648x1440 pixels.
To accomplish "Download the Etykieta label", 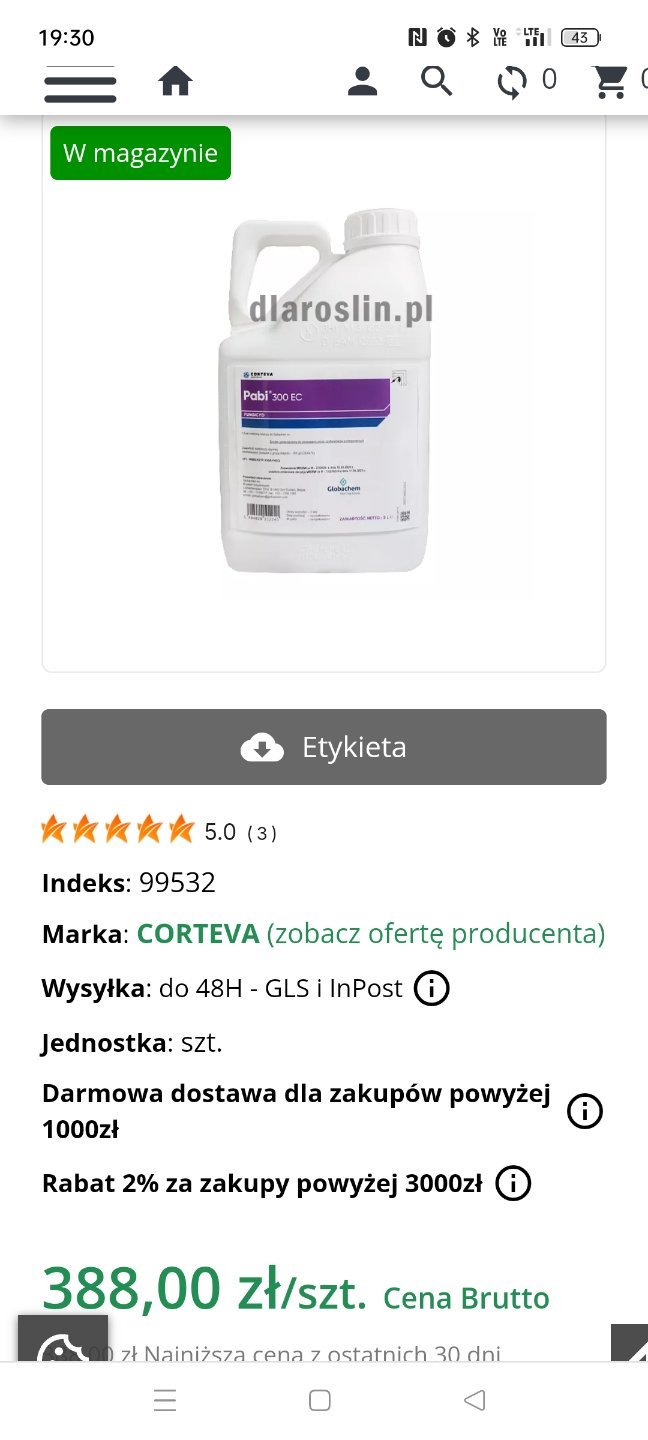I will pyautogui.click(x=323, y=747).
